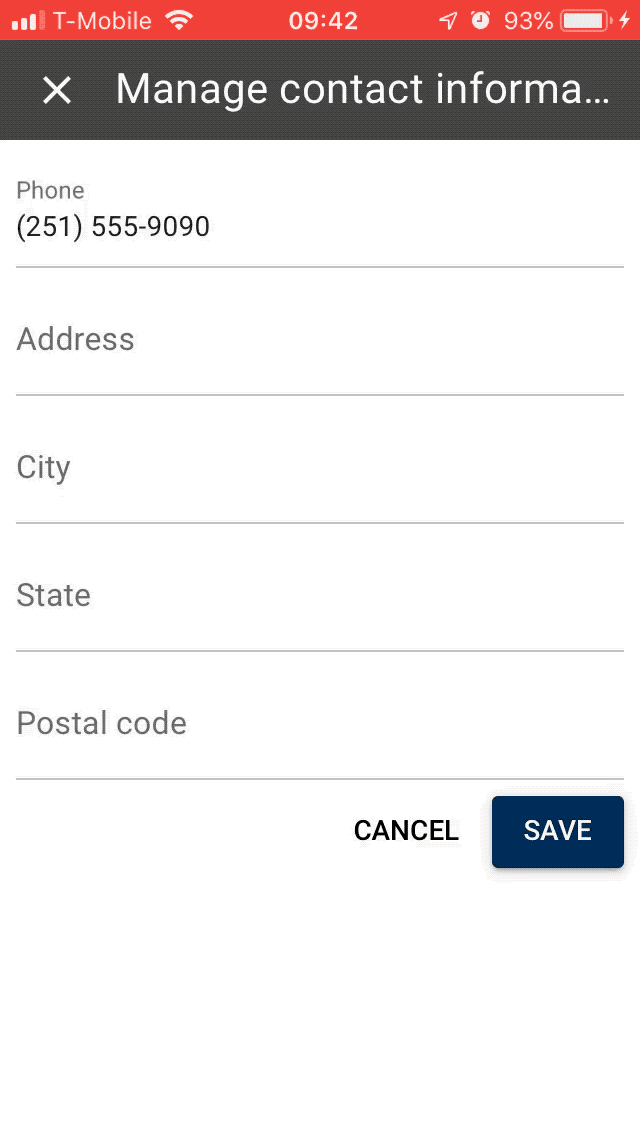
Task: Tap the State field
Action: [320, 597]
